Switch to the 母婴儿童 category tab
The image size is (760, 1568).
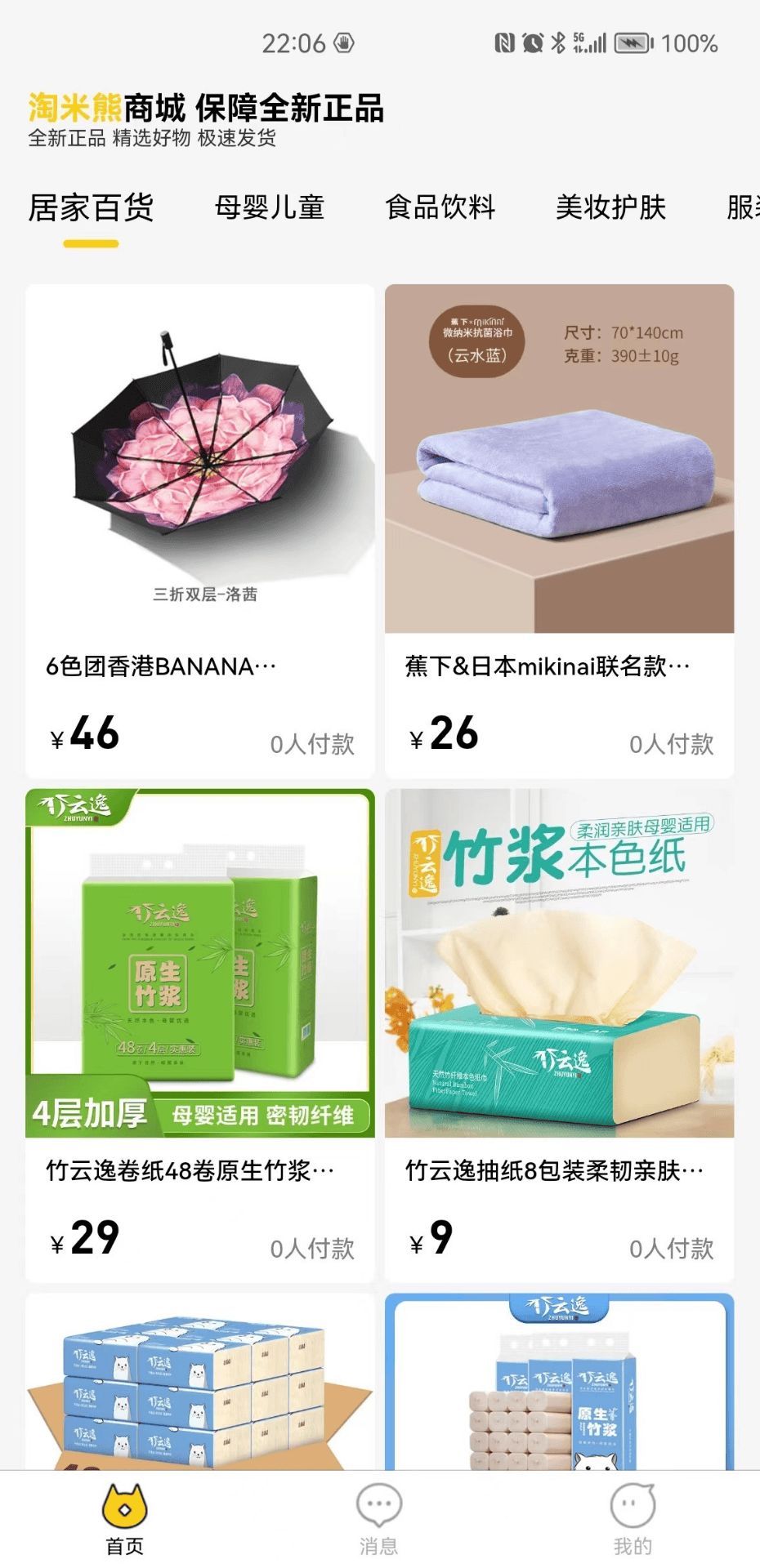coord(270,209)
